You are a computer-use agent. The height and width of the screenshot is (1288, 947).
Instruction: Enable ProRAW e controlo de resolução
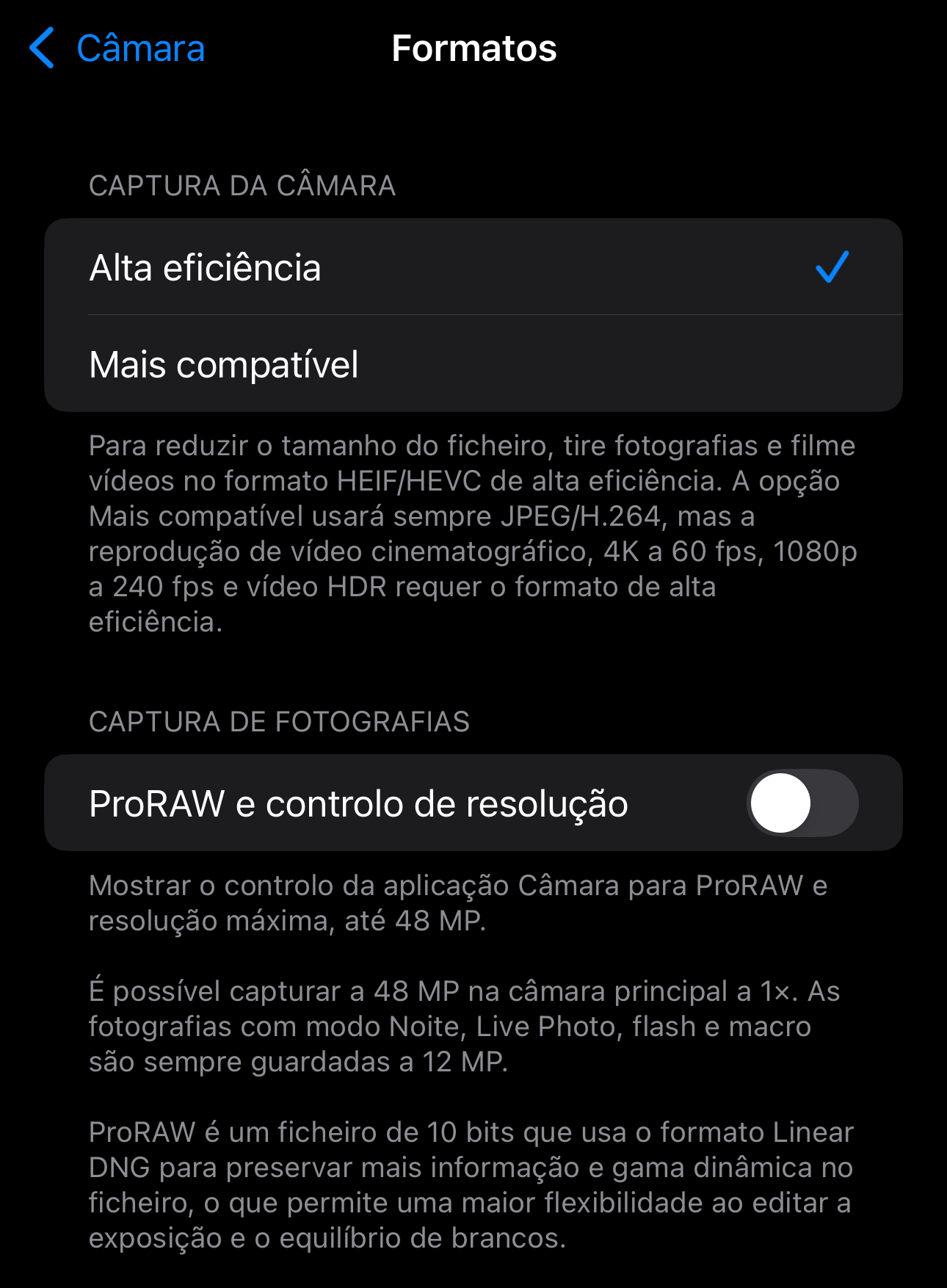(x=802, y=803)
